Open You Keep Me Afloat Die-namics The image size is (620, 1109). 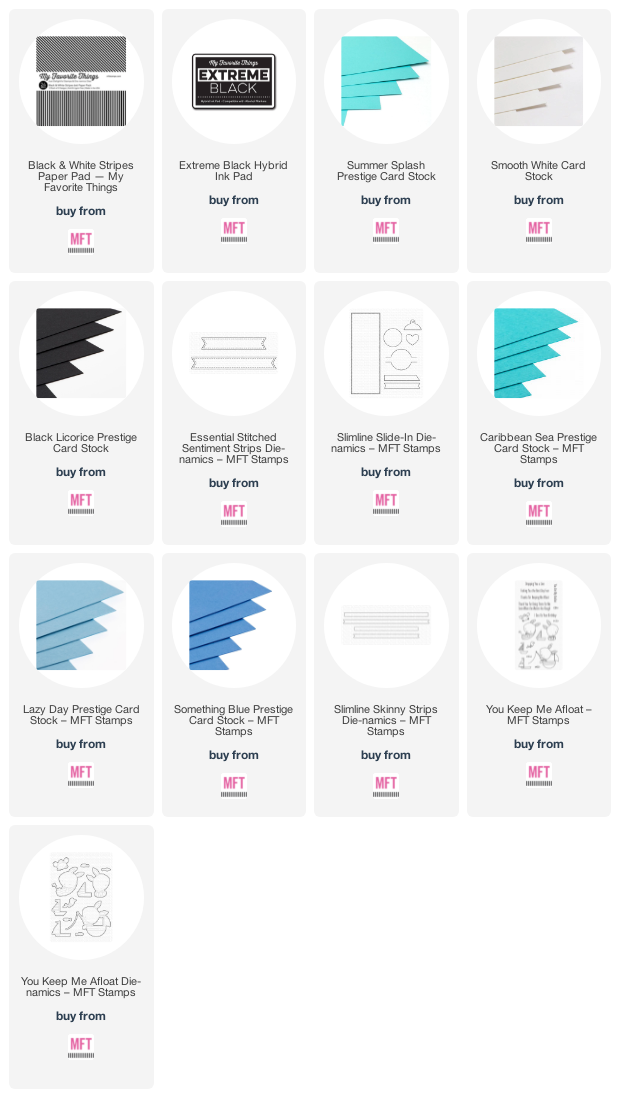tap(81, 957)
